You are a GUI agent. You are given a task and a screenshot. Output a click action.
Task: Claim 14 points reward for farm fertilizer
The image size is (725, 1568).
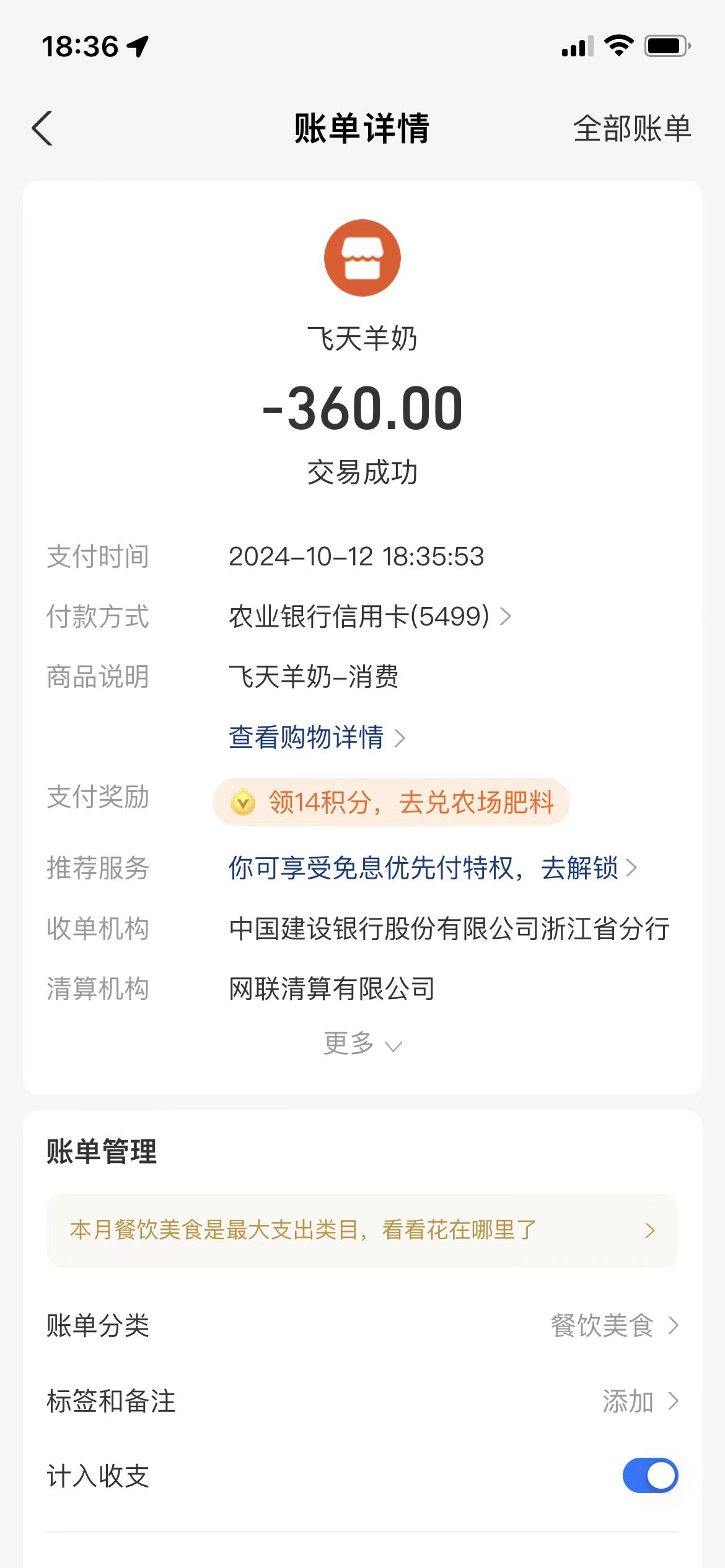click(392, 802)
